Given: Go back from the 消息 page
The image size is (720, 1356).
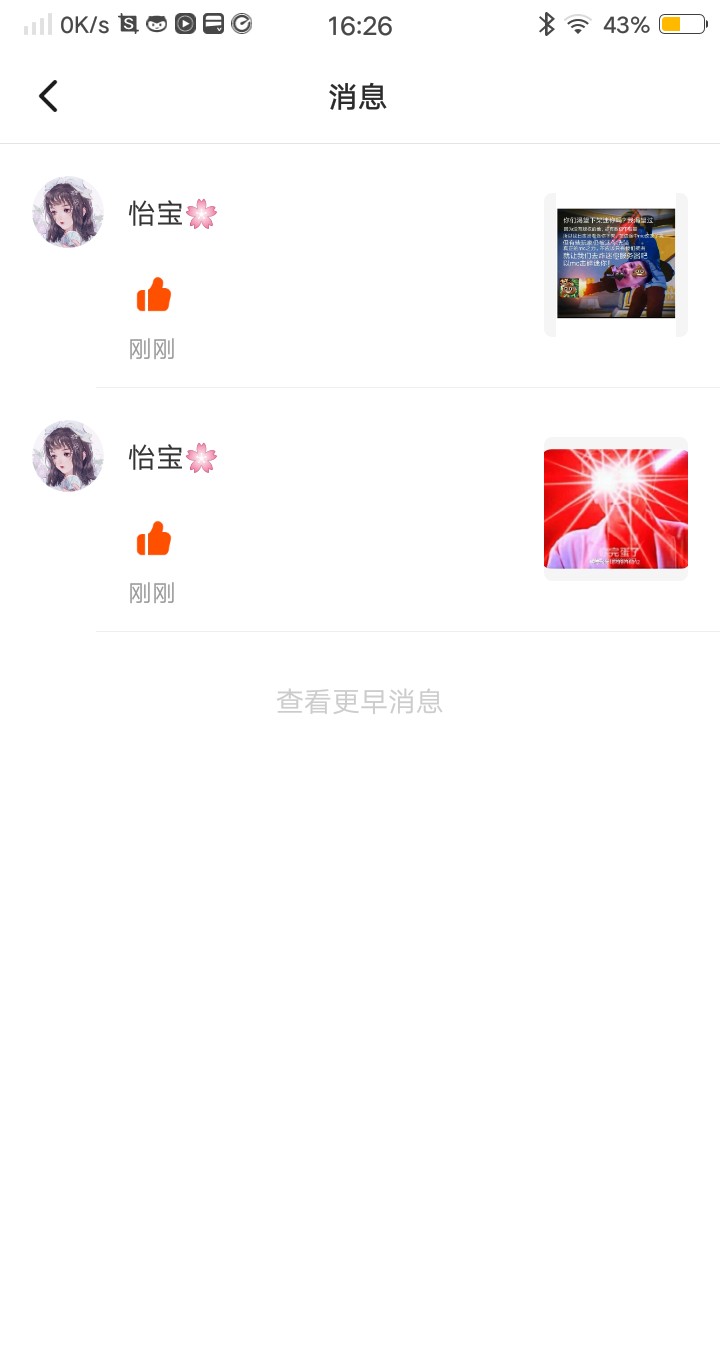Looking at the screenshot, I should pyautogui.click(x=48, y=97).
